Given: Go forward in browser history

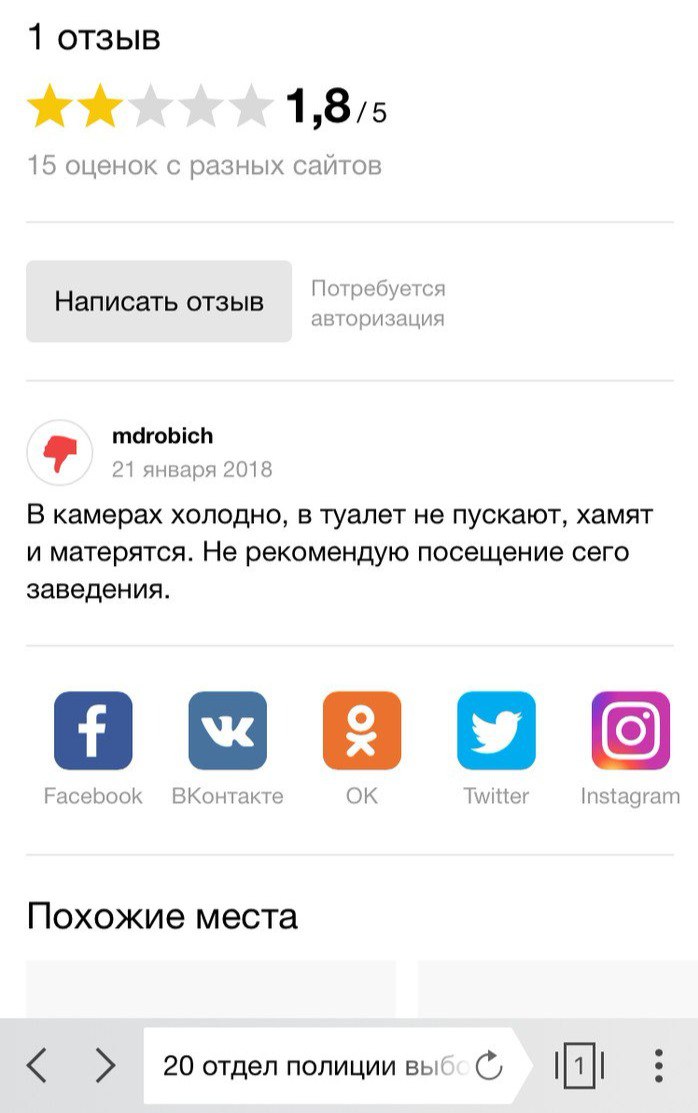Looking at the screenshot, I should (105, 1066).
